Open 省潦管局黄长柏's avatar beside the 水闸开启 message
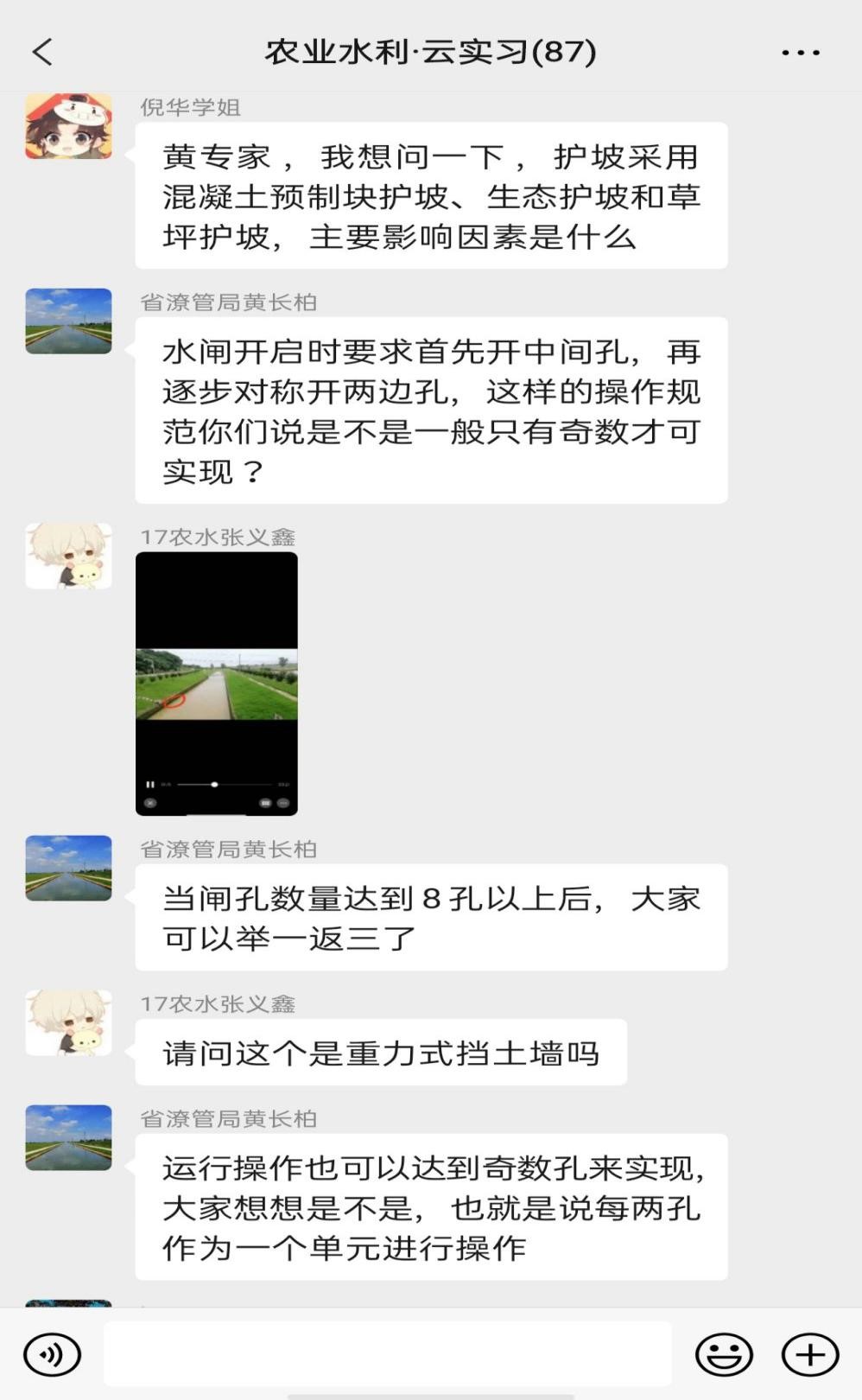Viewport: 862px width, 1400px height. tap(68, 321)
